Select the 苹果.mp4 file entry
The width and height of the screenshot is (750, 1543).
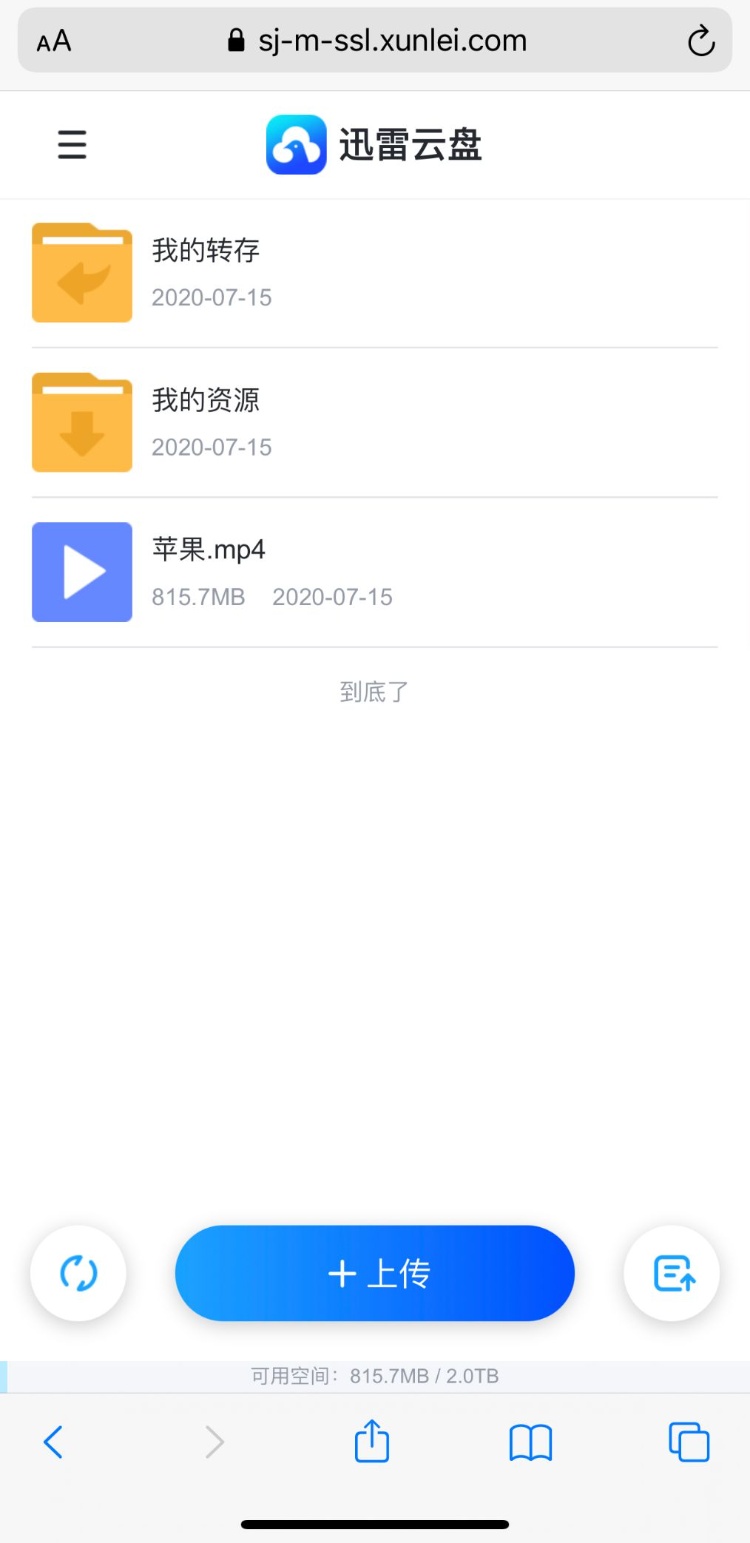tap(209, 549)
